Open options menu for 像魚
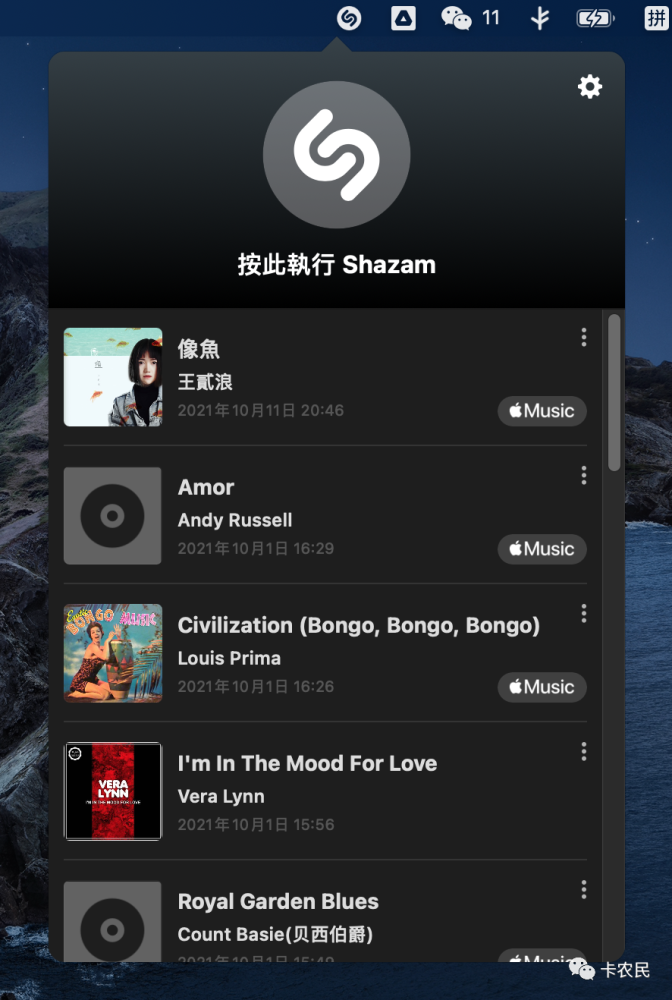 [x=584, y=337]
